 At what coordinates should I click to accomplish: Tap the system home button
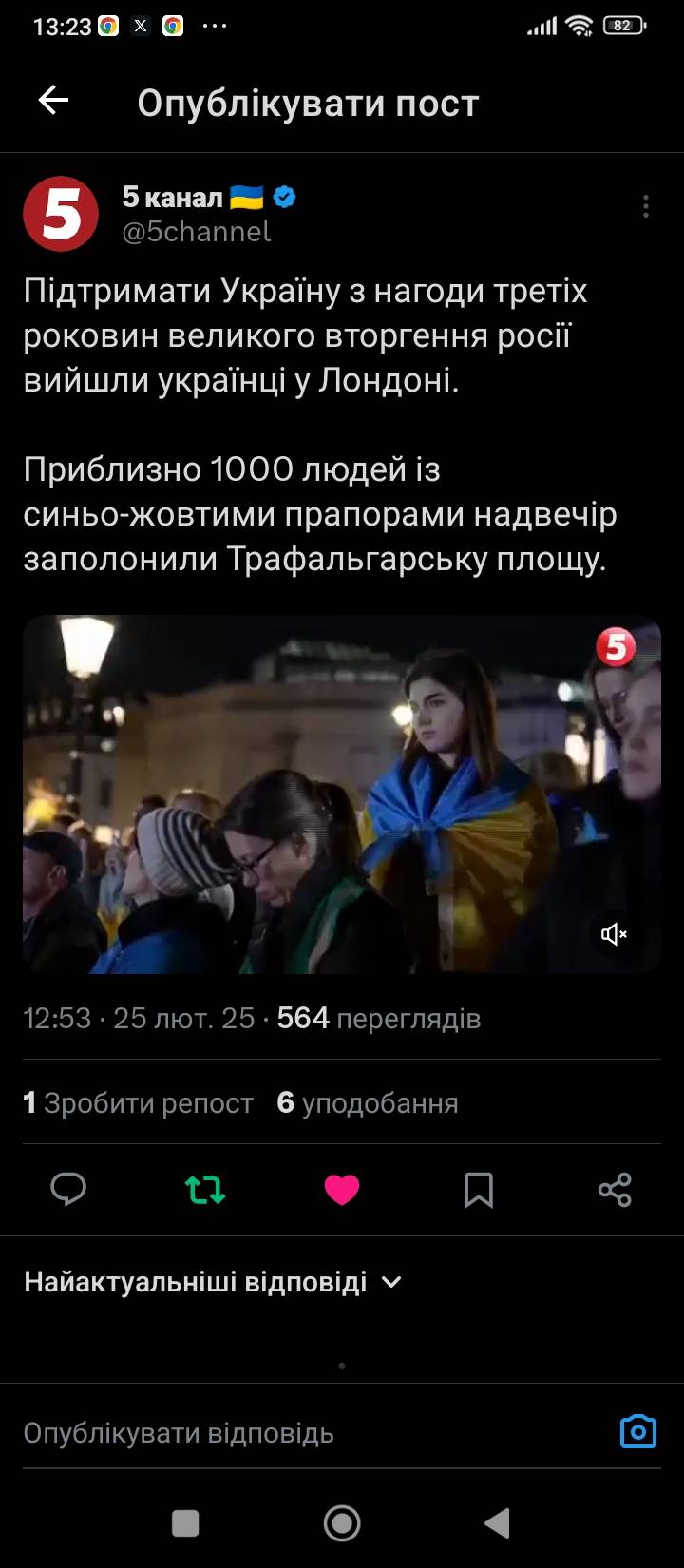(x=342, y=1523)
